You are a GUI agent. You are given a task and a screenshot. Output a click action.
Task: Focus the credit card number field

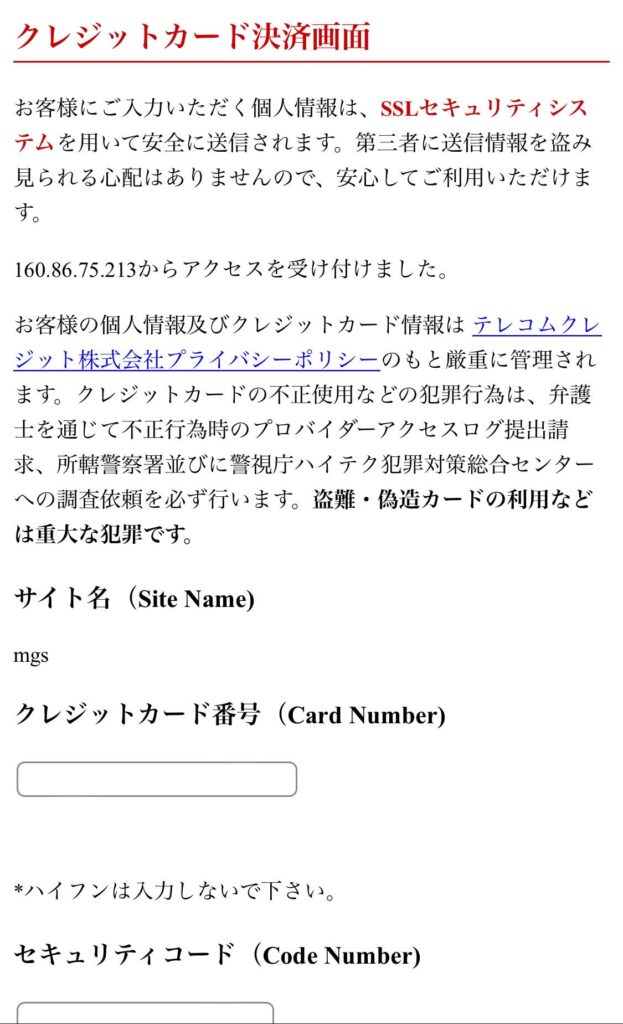pos(157,779)
